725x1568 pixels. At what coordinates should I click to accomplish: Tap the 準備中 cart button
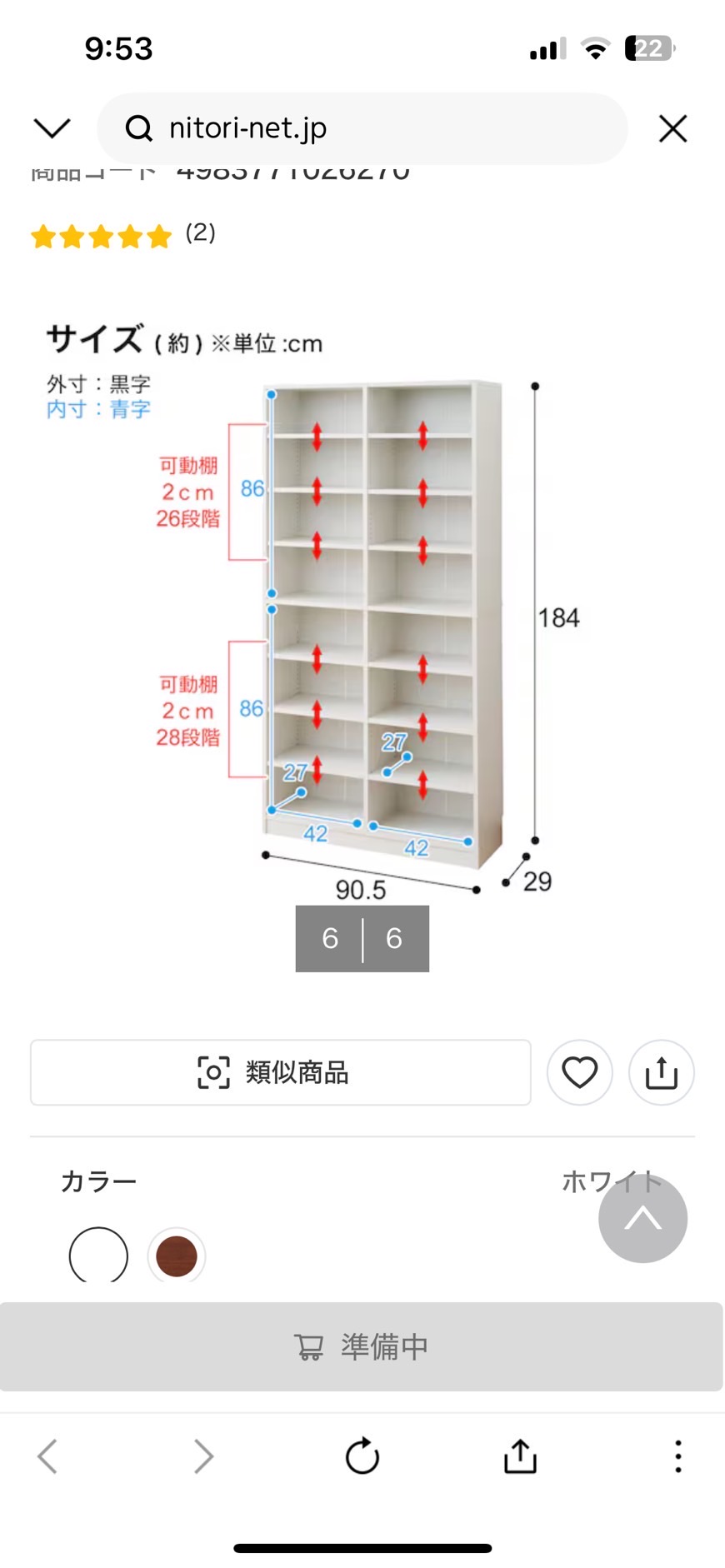[x=362, y=1346]
